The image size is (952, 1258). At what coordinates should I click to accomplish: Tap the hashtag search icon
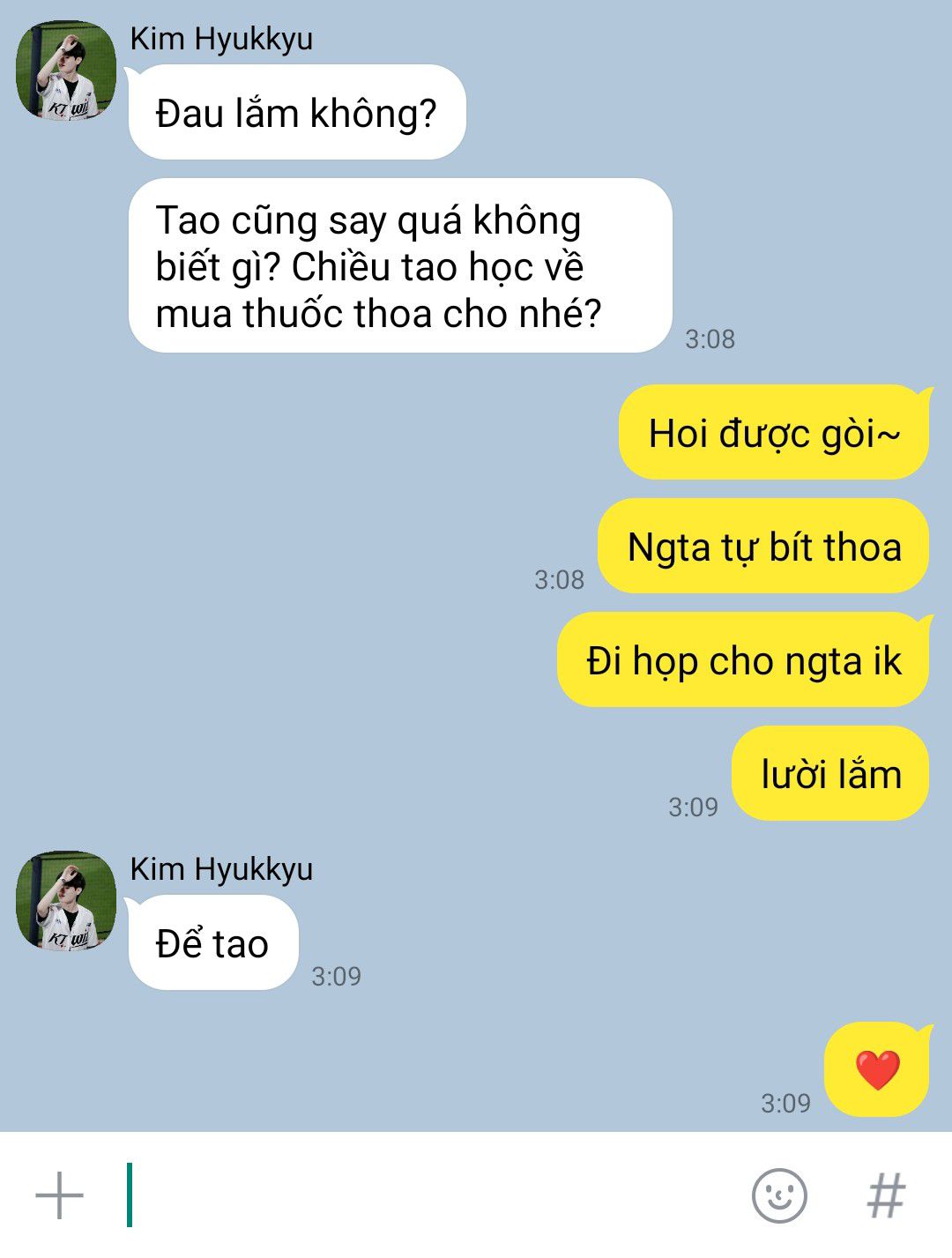tap(886, 1195)
